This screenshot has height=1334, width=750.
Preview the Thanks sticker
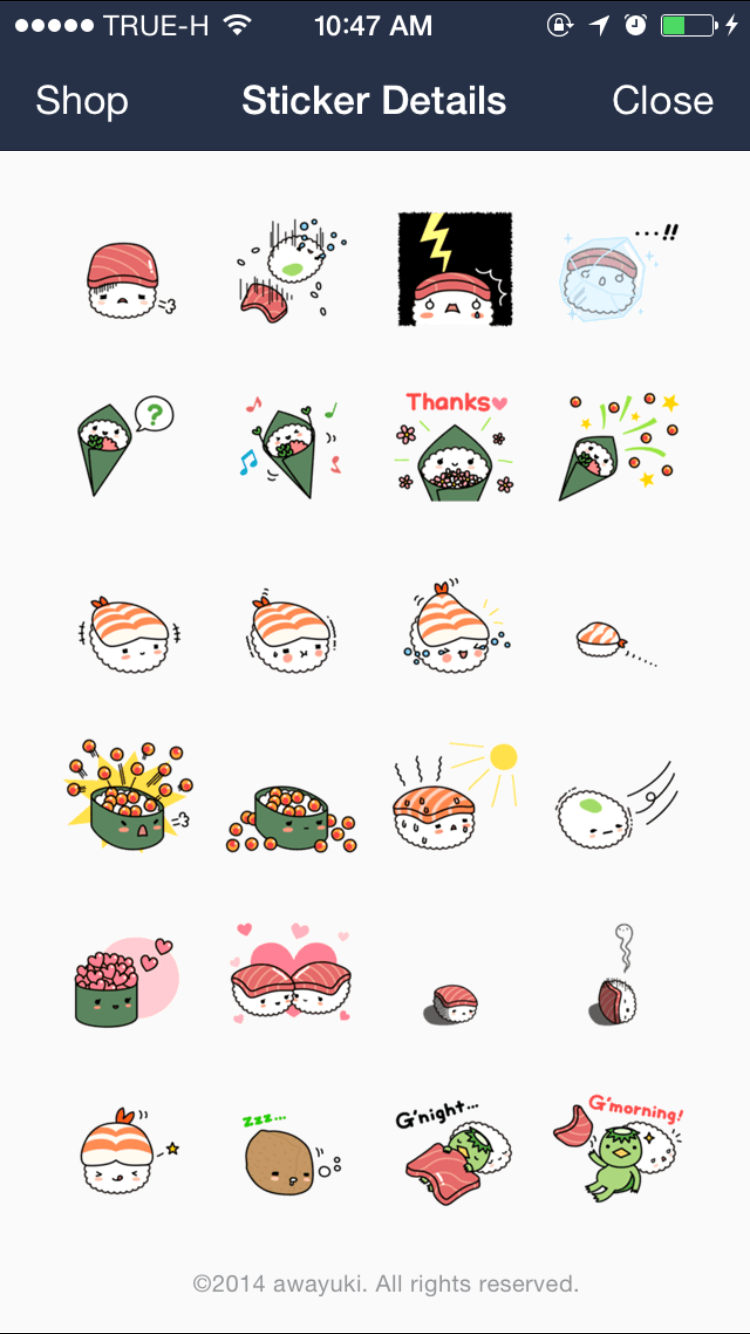[x=455, y=446]
